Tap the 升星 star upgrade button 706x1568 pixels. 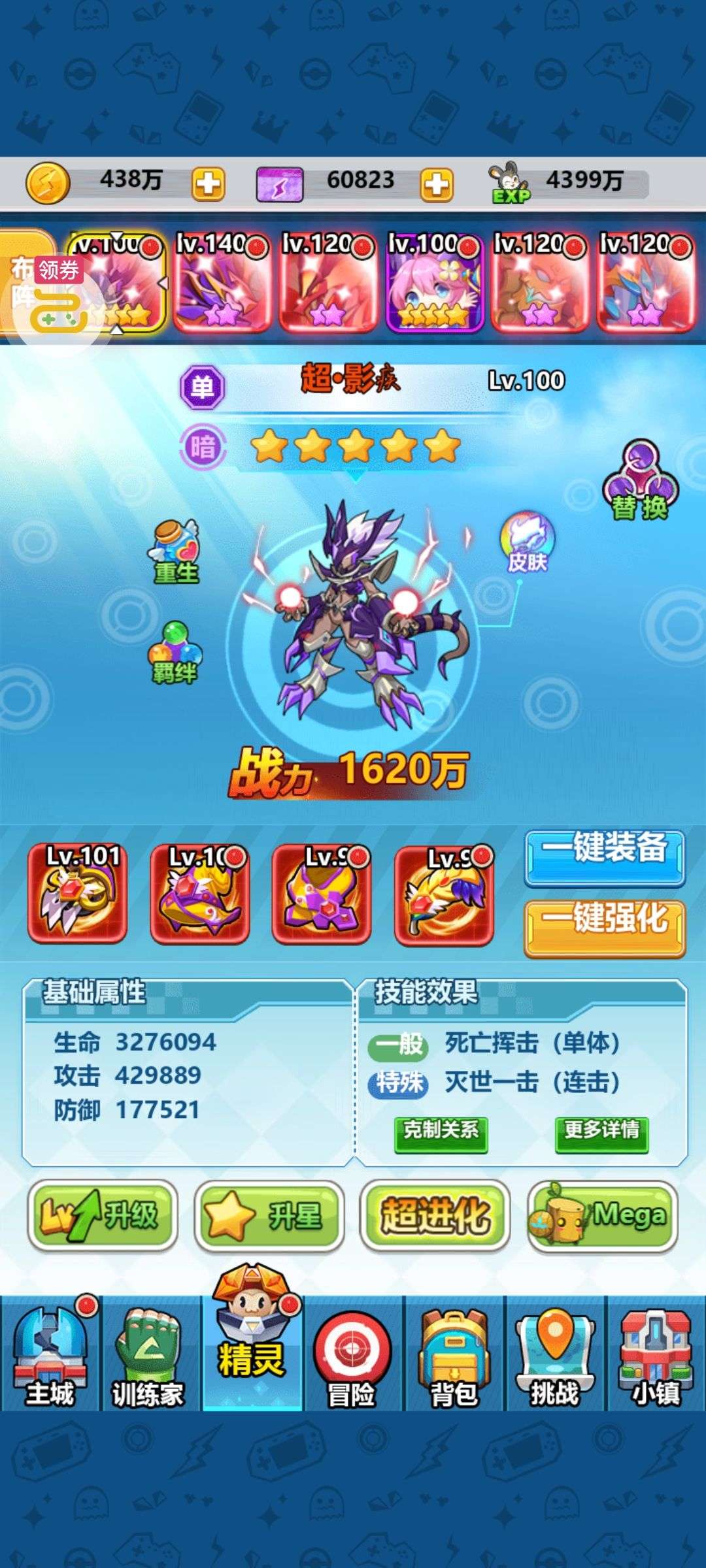[269, 1215]
